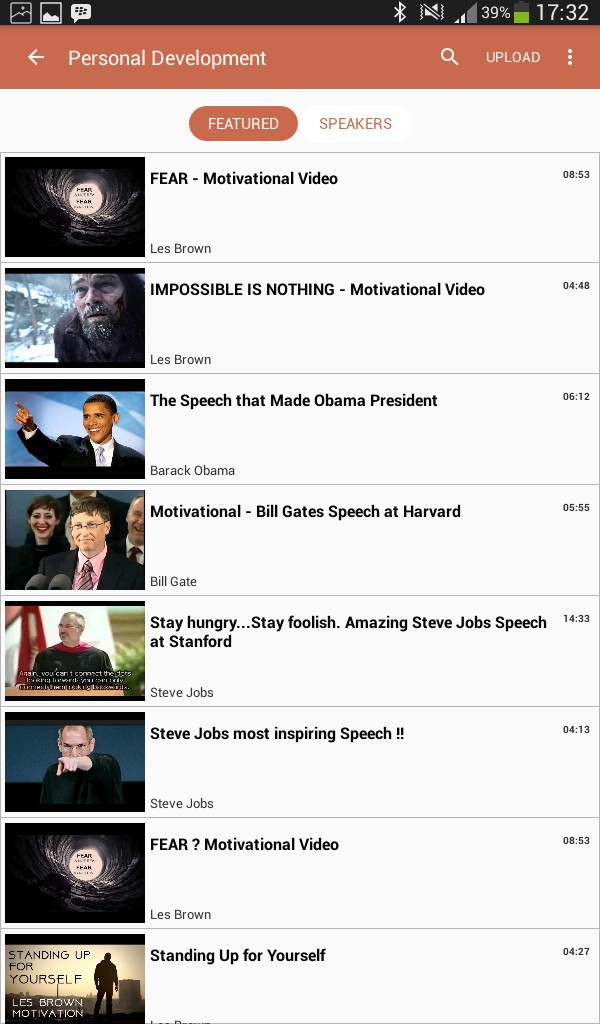Open the overflow menu
This screenshot has height=1024, width=600.
[x=569, y=57]
